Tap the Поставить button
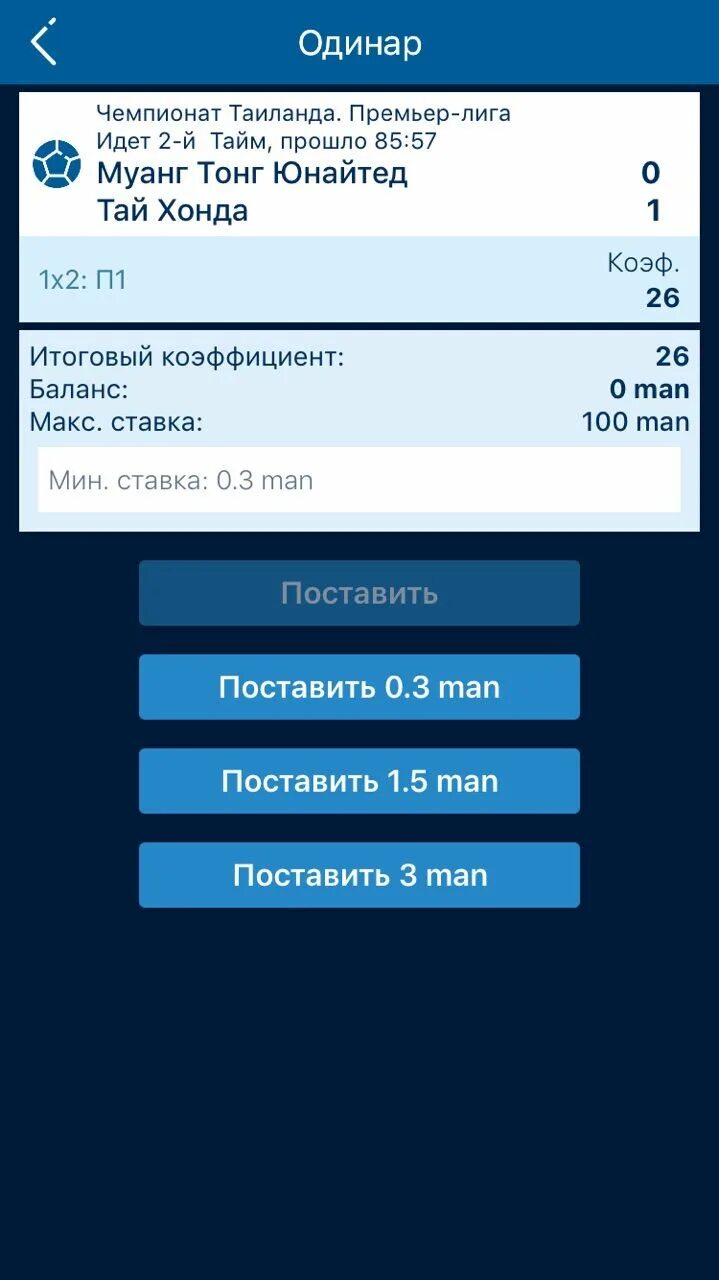This screenshot has width=719, height=1280. click(x=359, y=593)
